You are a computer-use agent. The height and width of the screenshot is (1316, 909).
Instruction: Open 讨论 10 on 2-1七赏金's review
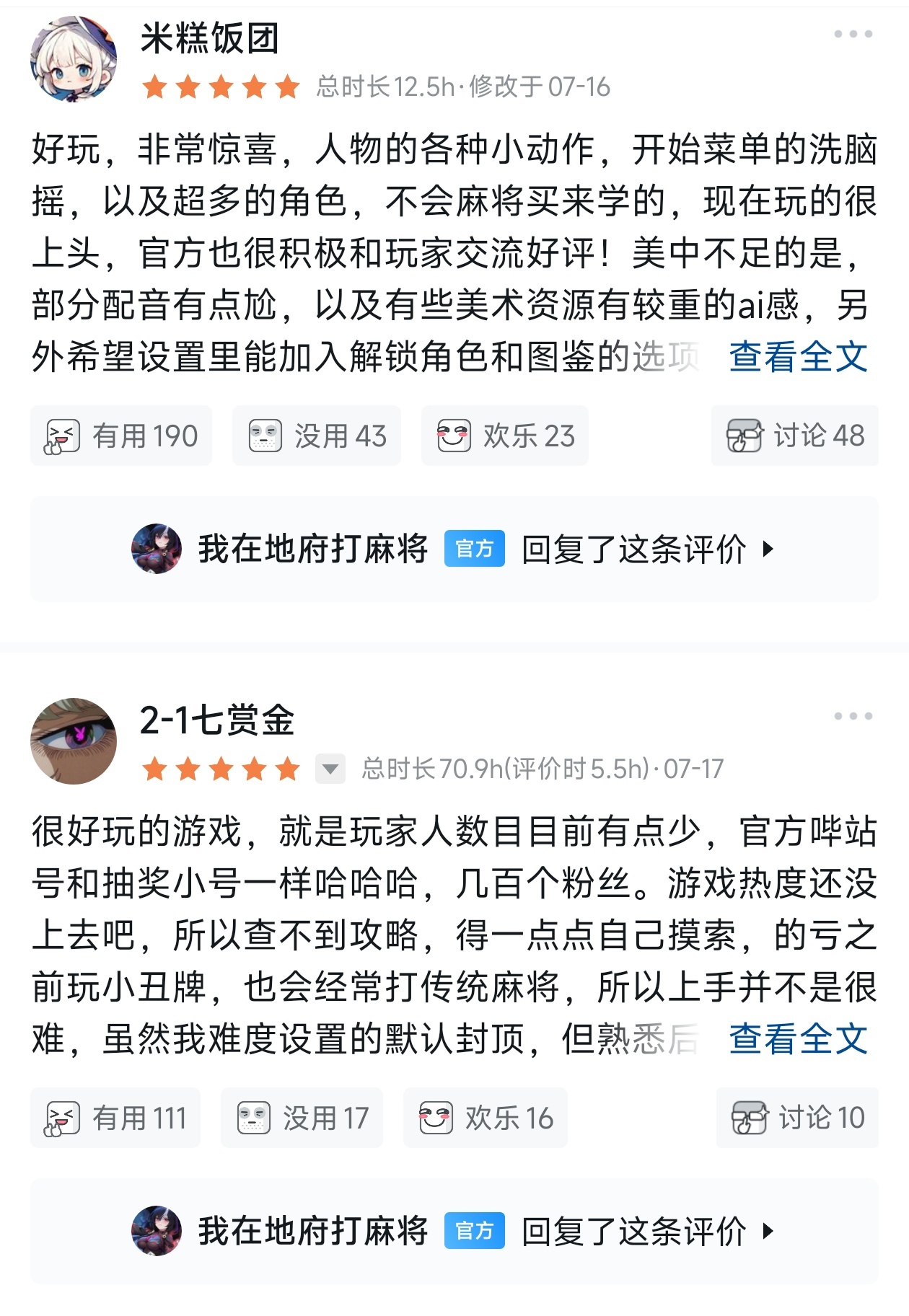797,1118
